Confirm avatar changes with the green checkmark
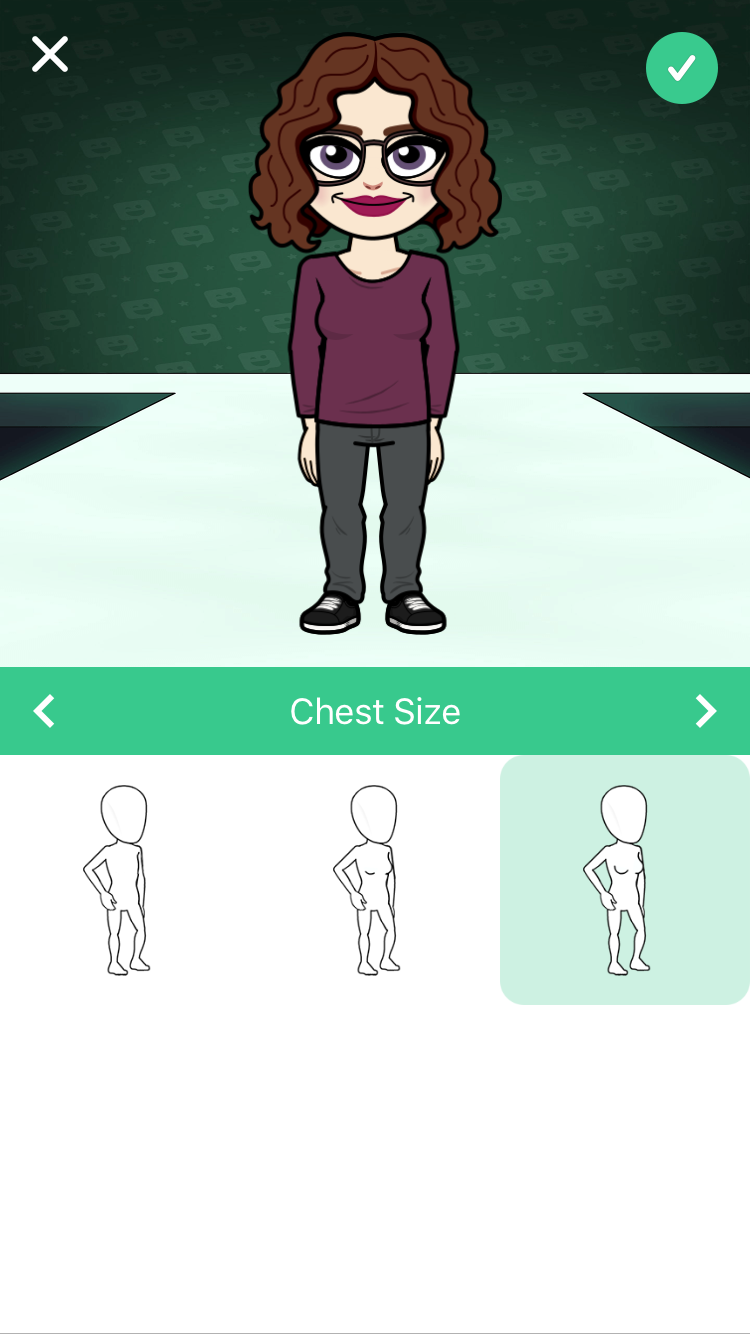 (x=682, y=68)
